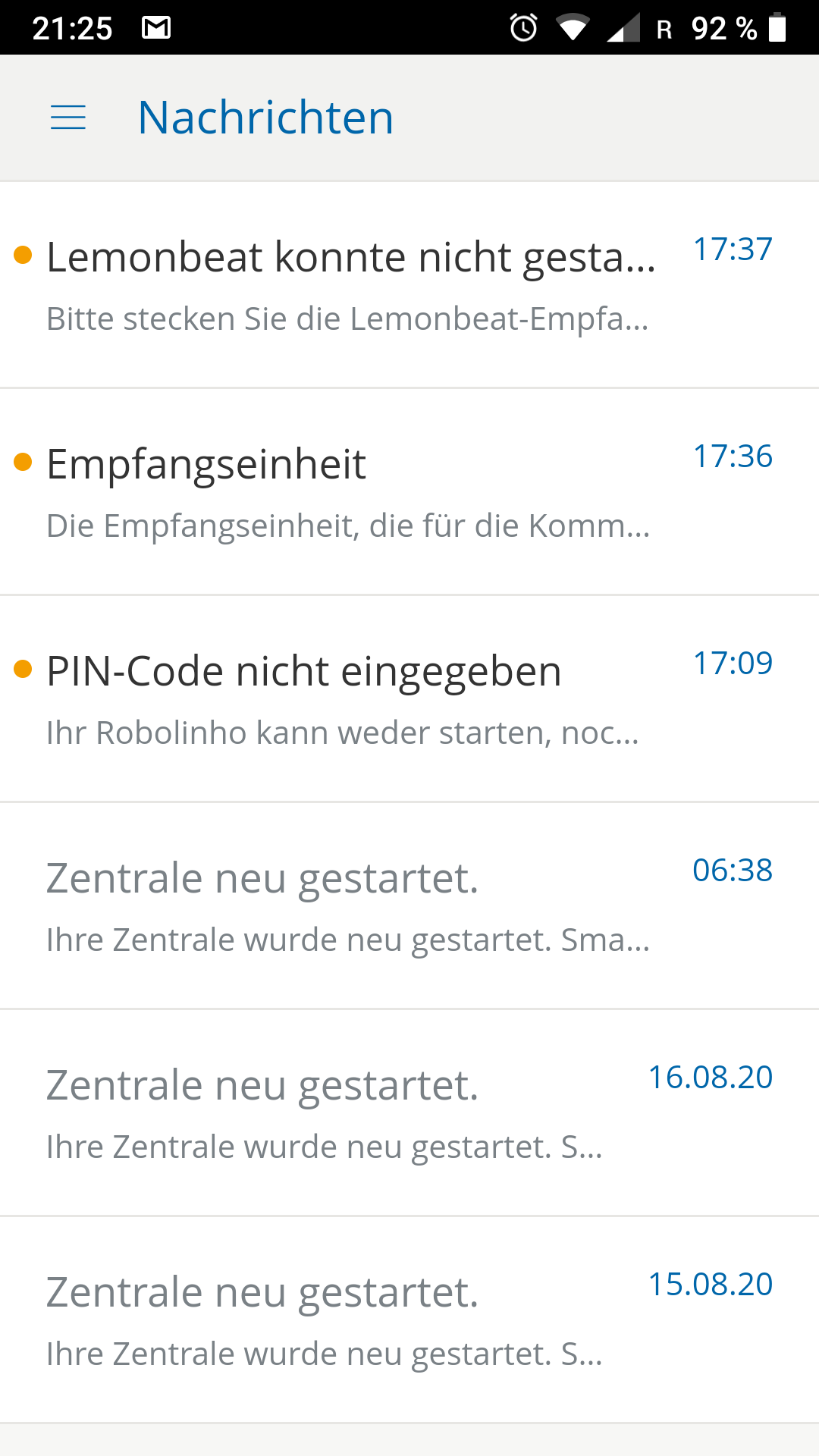
Task: Open the Empfangseinheit message from 17:36
Action: (x=349, y=491)
